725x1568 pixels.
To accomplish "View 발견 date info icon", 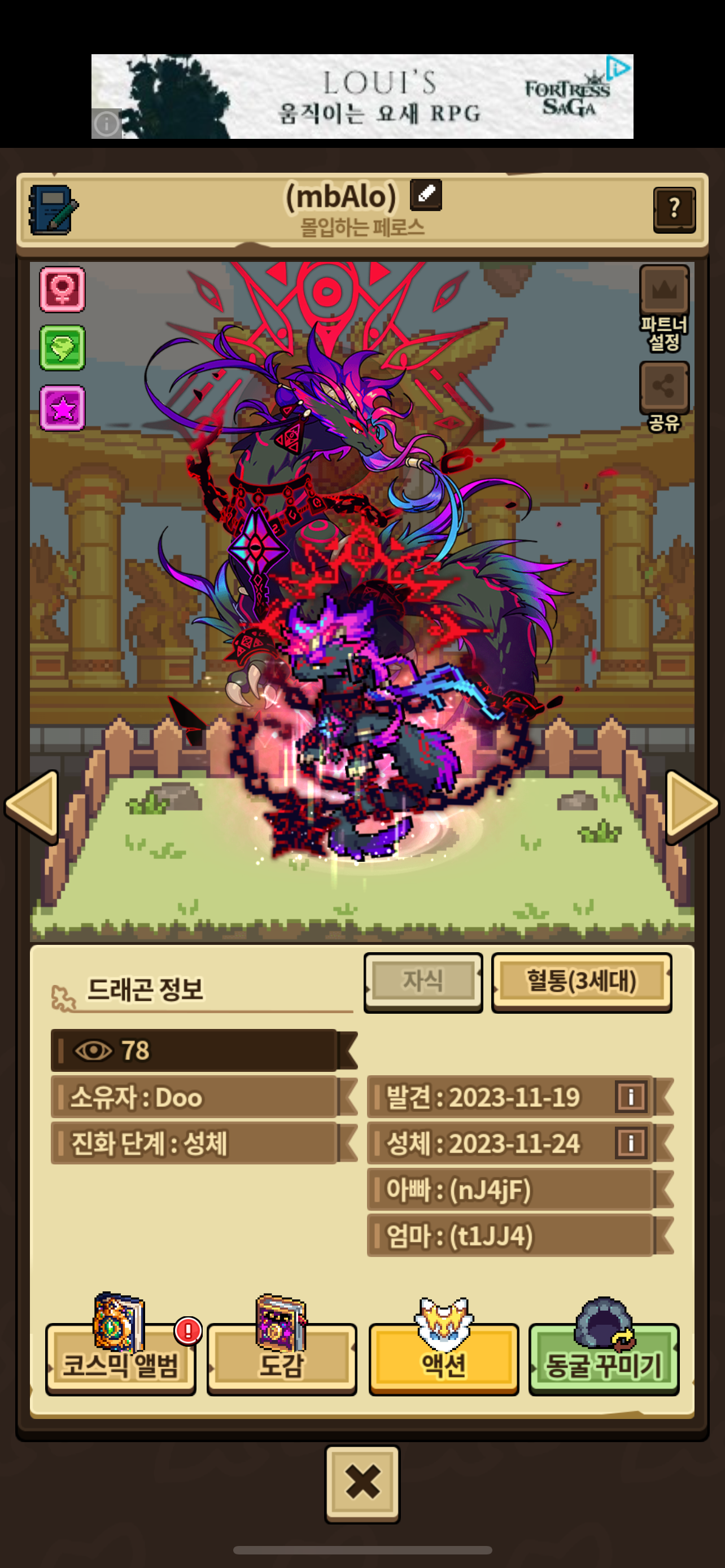I will [631, 1097].
